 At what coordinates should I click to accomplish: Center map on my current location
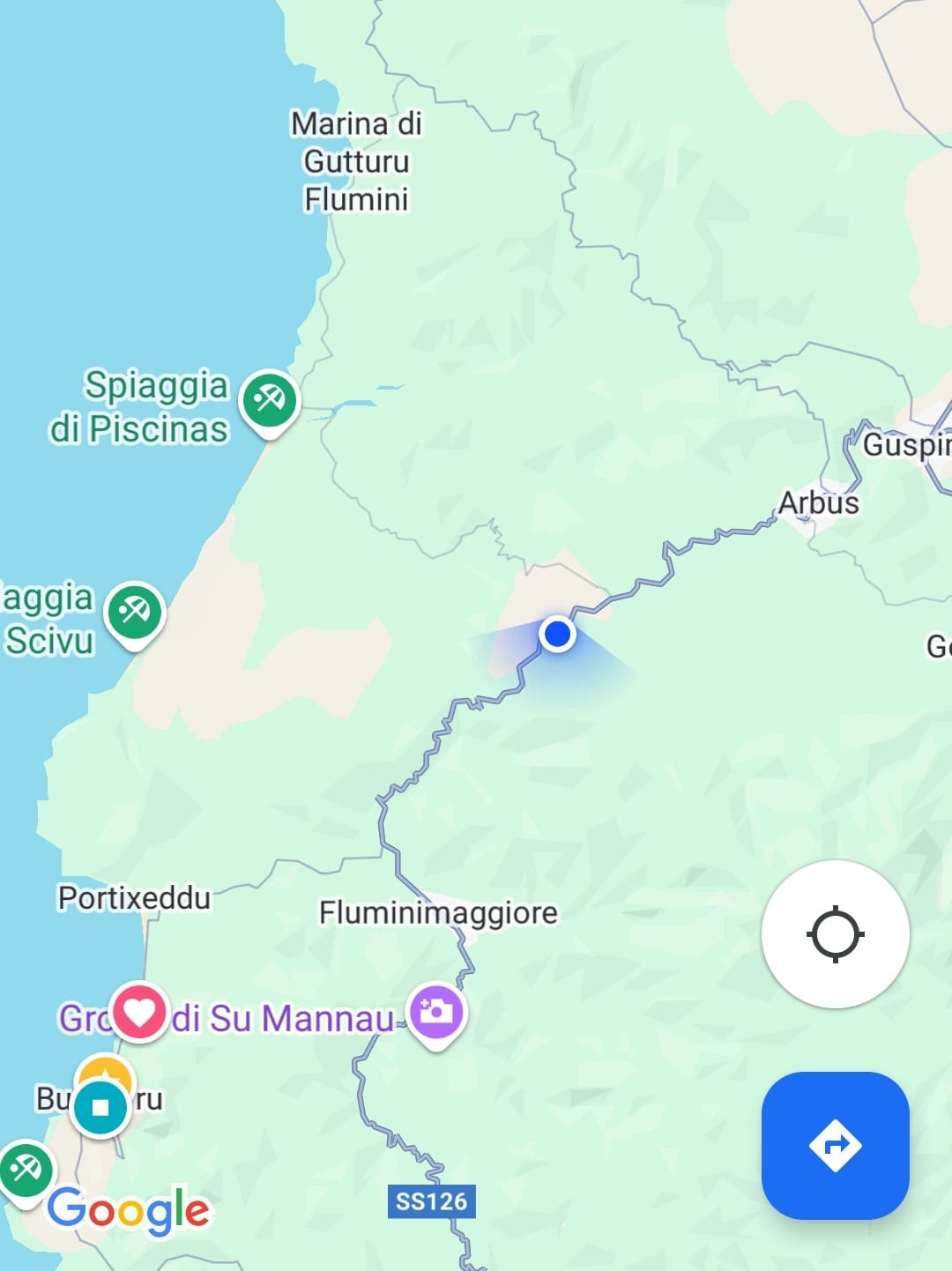[835, 934]
